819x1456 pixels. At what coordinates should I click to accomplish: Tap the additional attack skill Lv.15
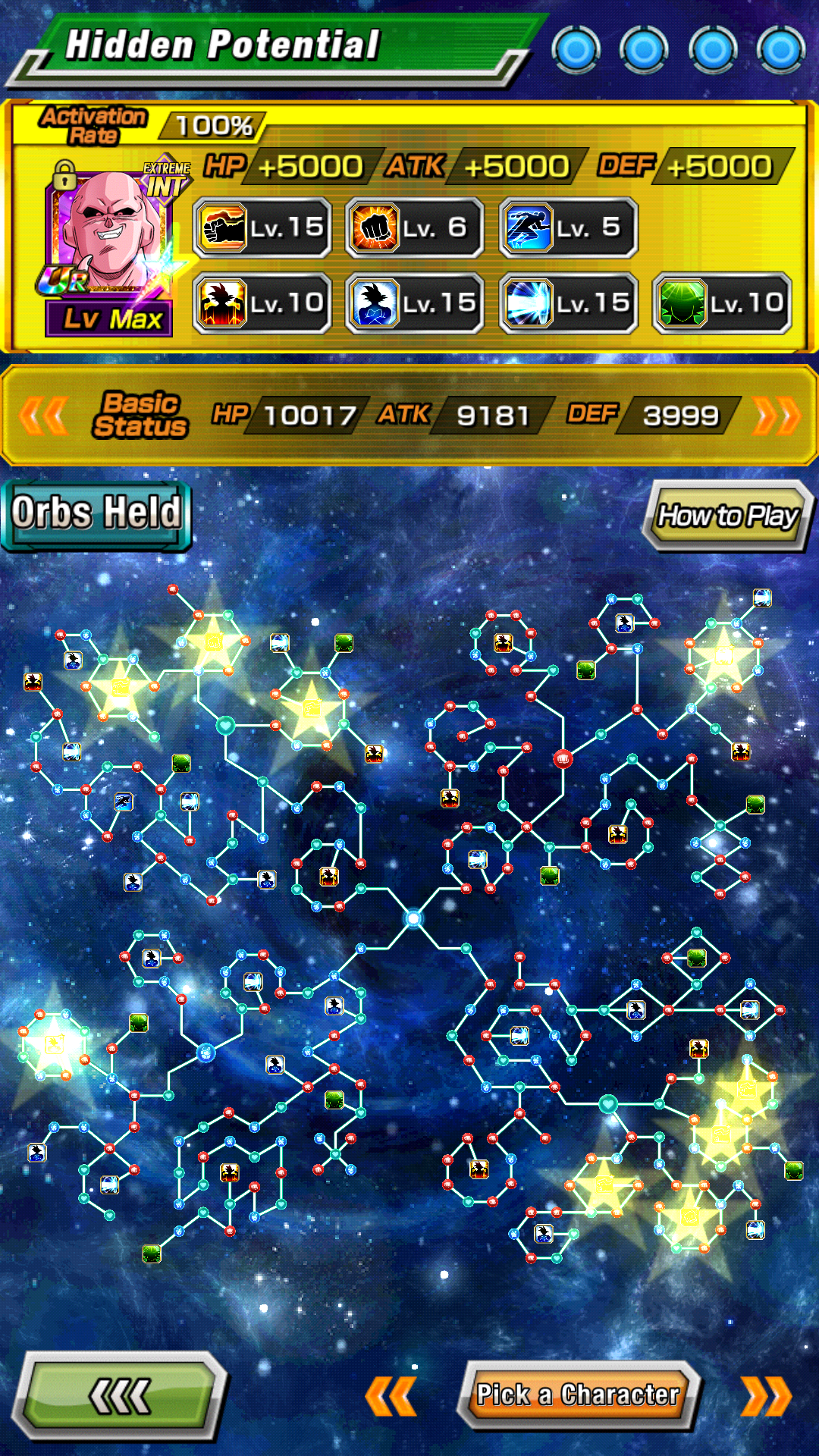pyautogui.click(x=262, y=227)
